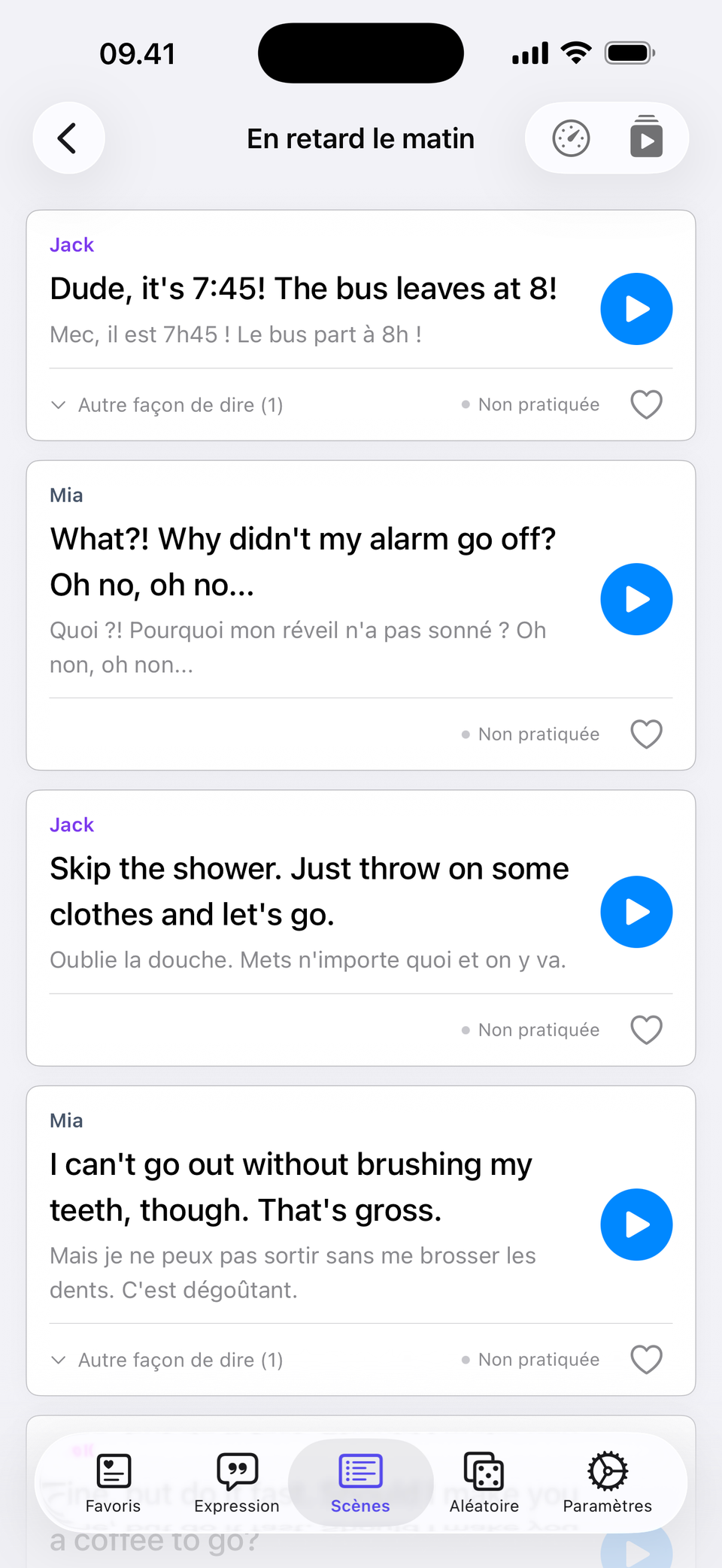Play audio for "Why didn't my alarm go off?"
Image resolution: width=722 pixels, height=1568 pixels.
tap(636, 599)
